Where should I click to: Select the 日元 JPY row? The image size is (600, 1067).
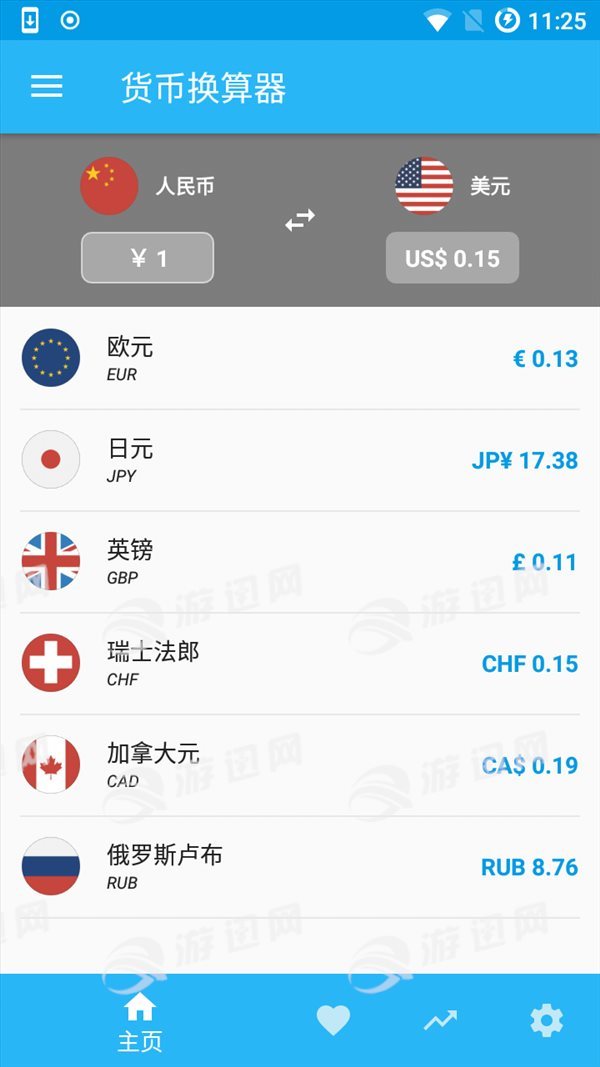(300, 460)
